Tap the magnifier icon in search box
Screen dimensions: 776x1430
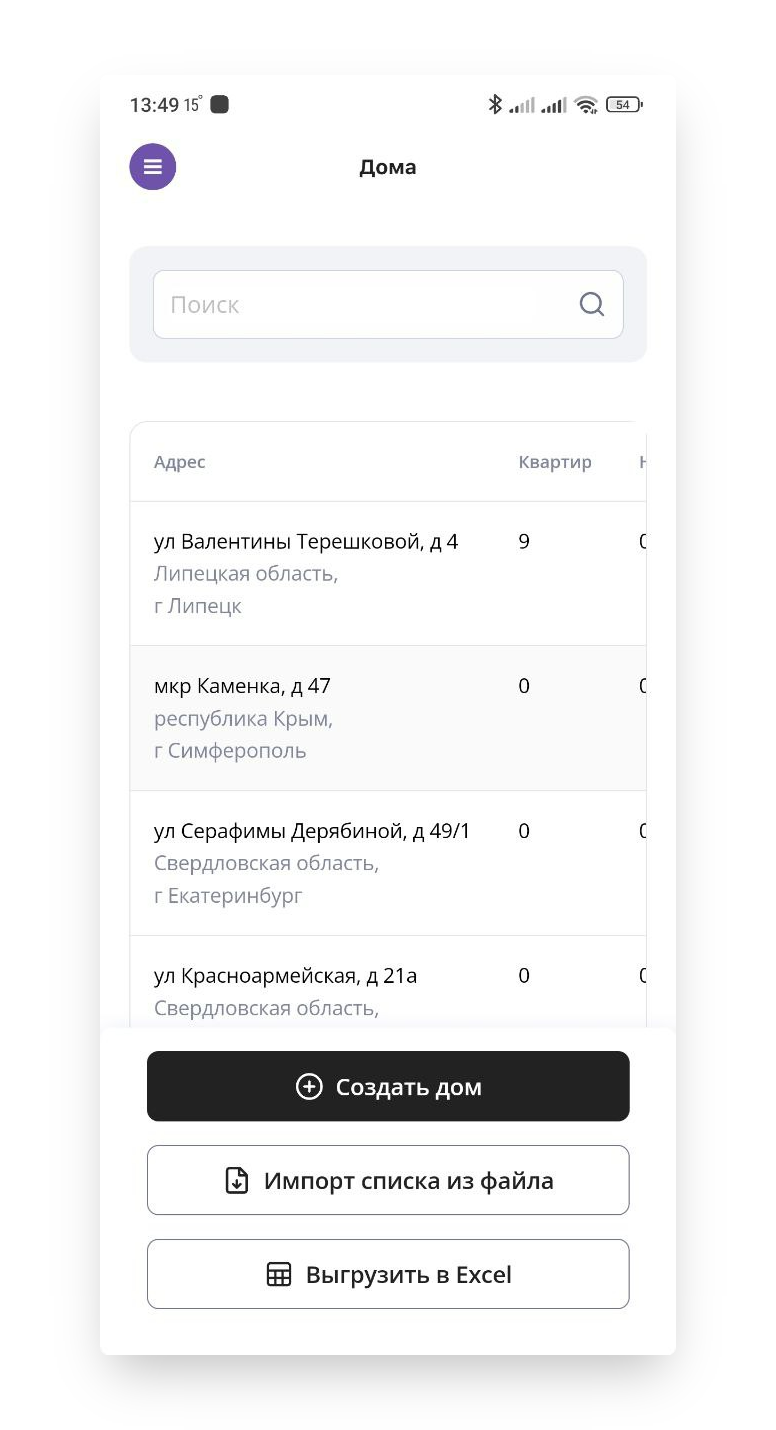(592, 304)
